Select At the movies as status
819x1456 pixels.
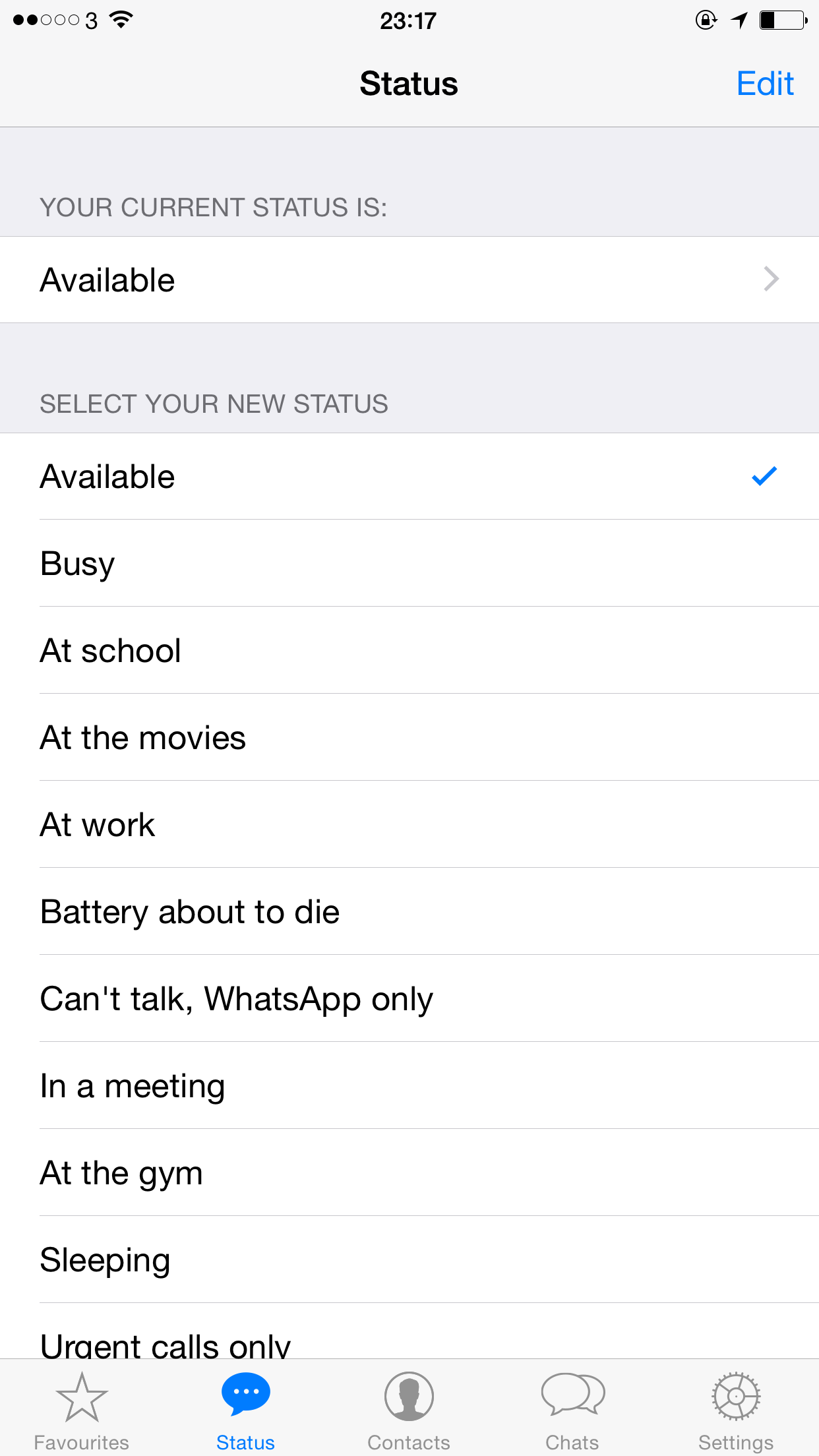tap(409, 737)
